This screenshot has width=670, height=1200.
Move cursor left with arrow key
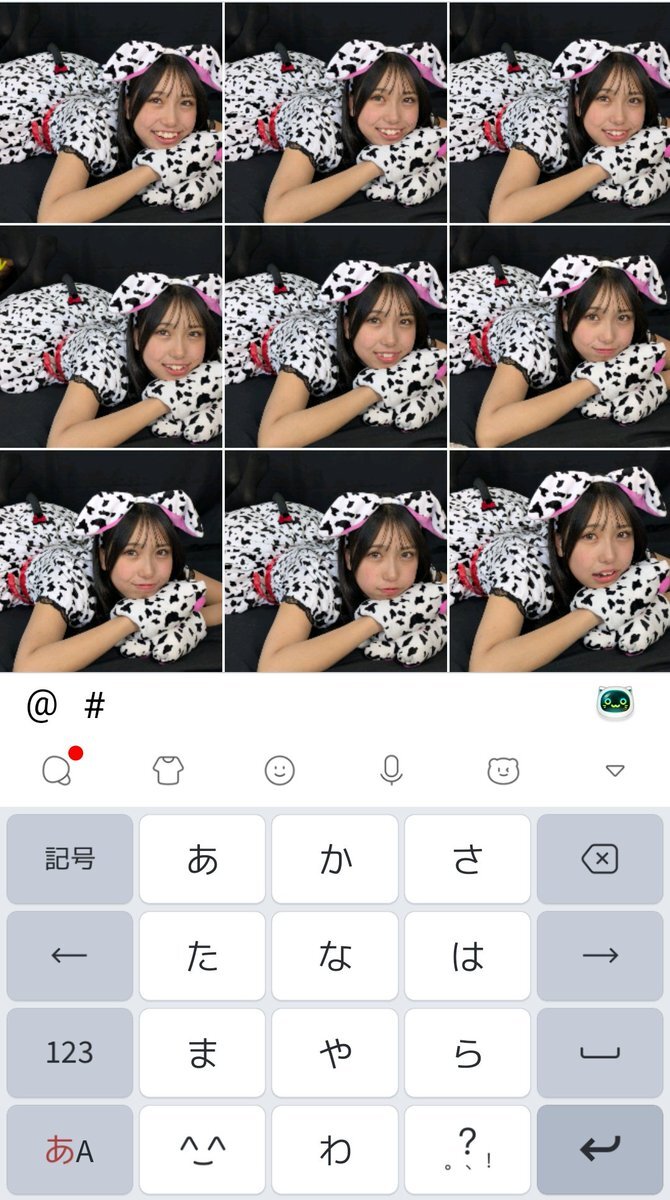[70, 955]
